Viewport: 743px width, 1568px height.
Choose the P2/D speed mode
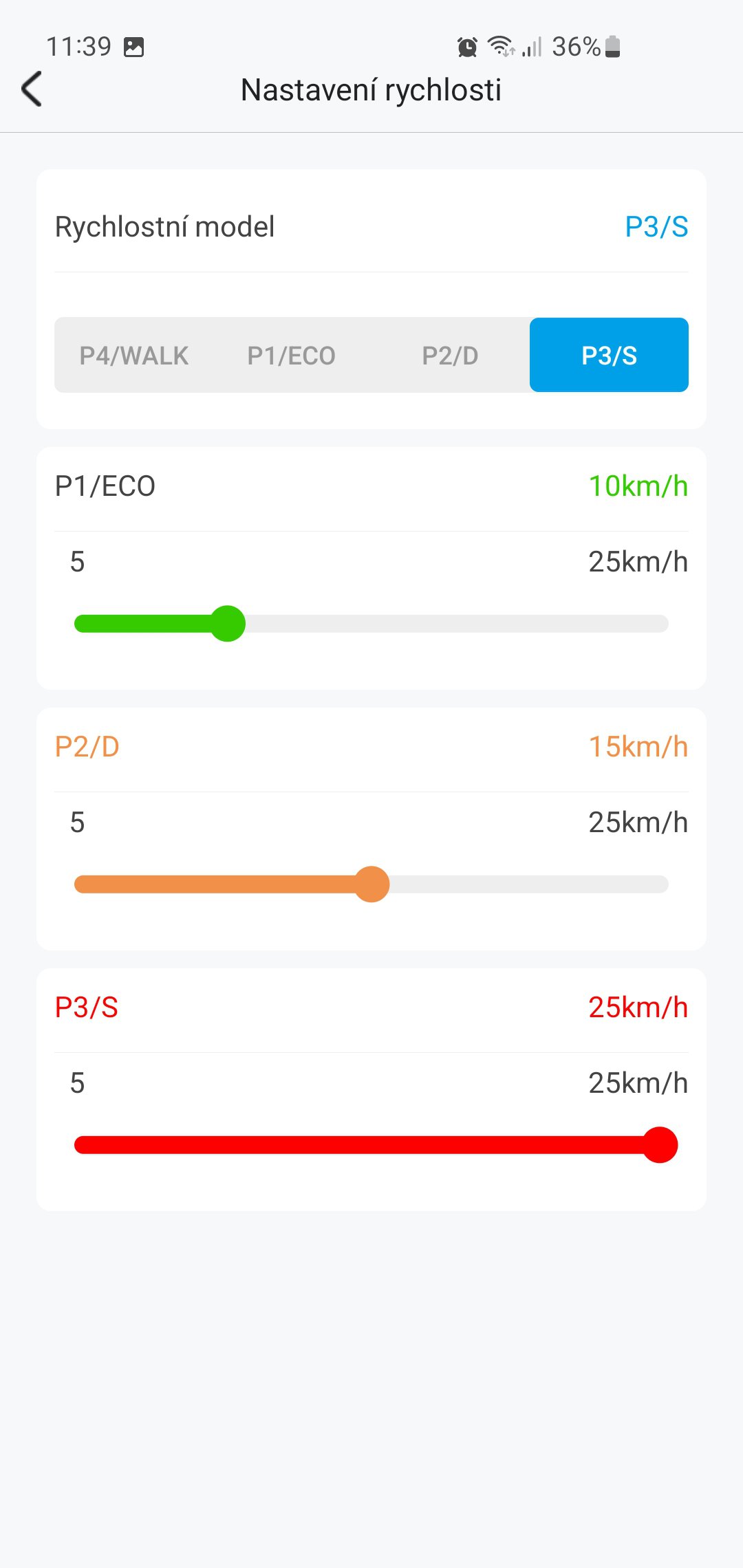click(450, 356)
